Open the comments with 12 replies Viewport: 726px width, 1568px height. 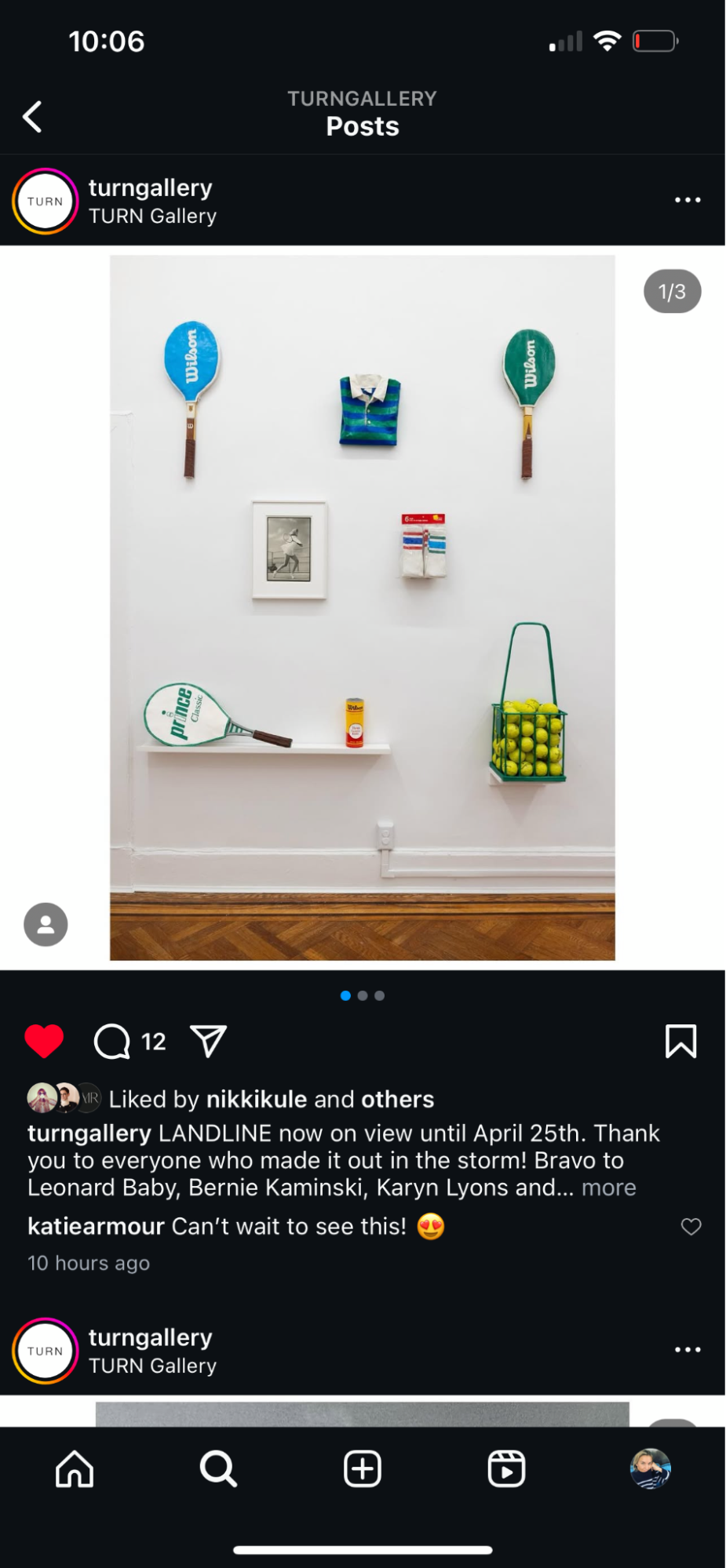click(113, 1042)
